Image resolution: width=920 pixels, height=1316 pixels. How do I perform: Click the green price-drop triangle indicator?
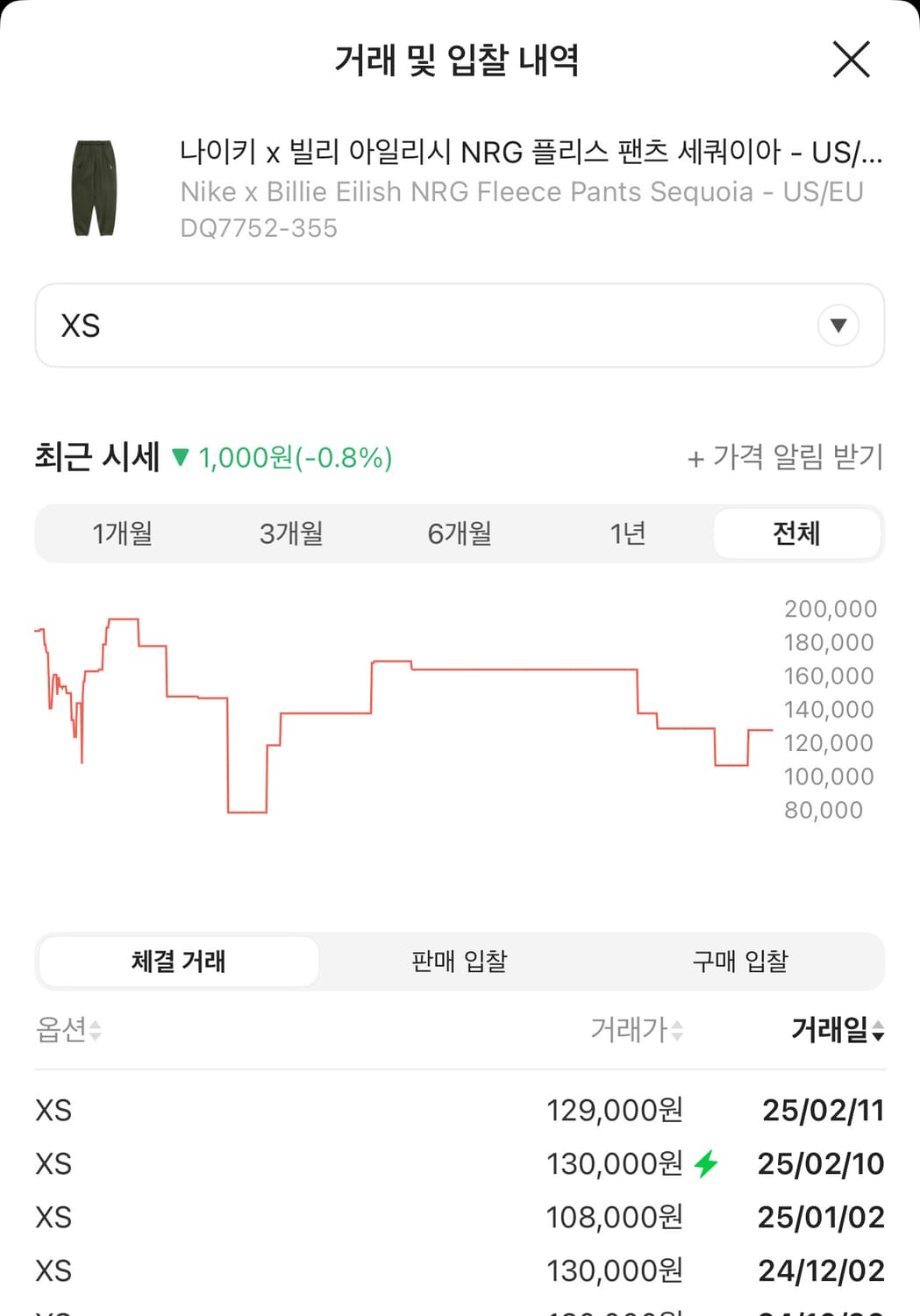click(182, 458)
